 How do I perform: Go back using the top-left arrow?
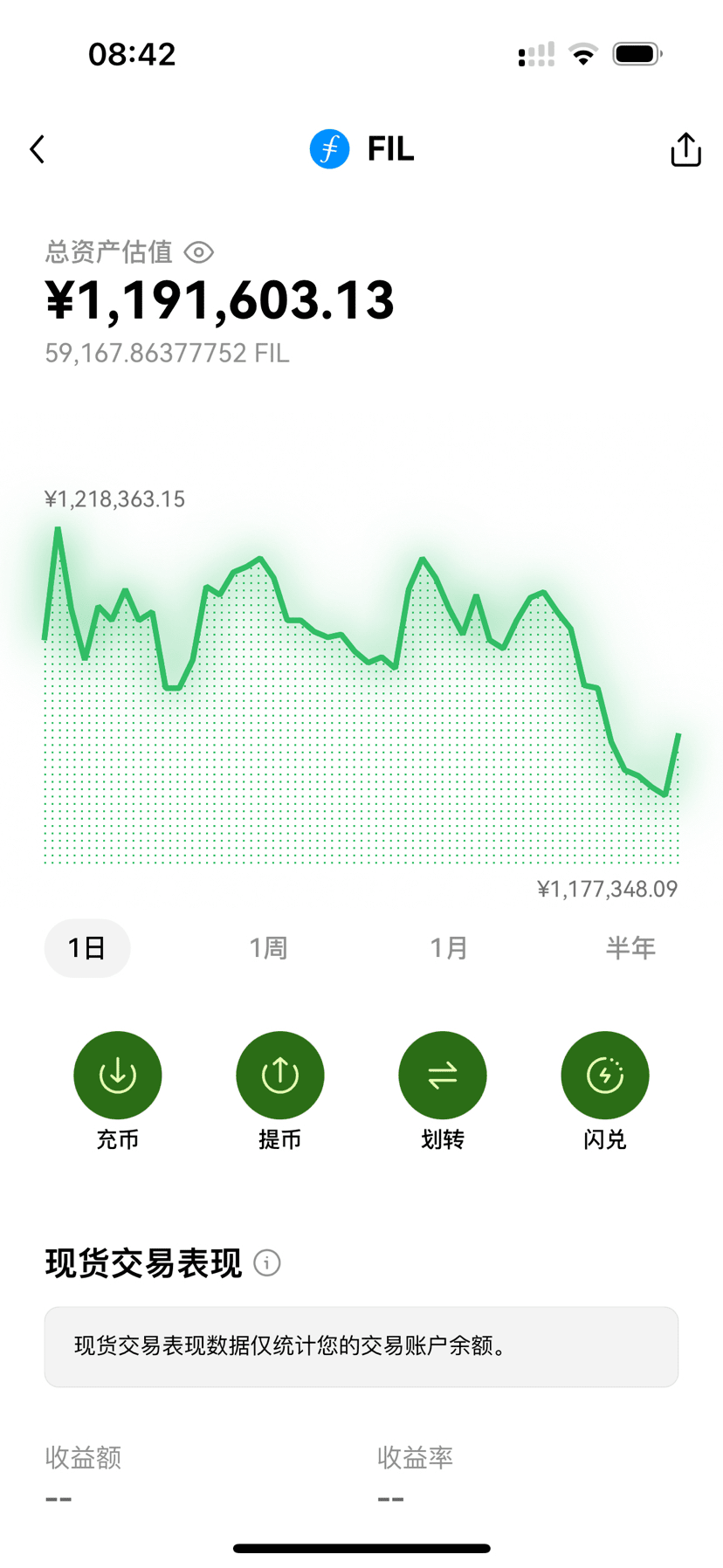coord(37,149)
